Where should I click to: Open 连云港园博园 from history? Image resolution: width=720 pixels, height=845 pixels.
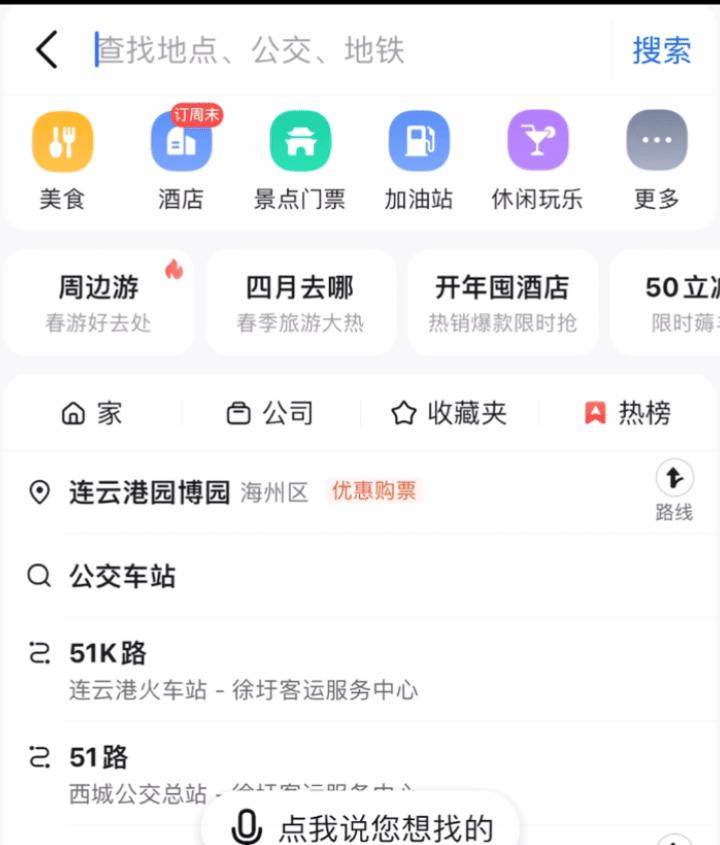tap(150, 492)
